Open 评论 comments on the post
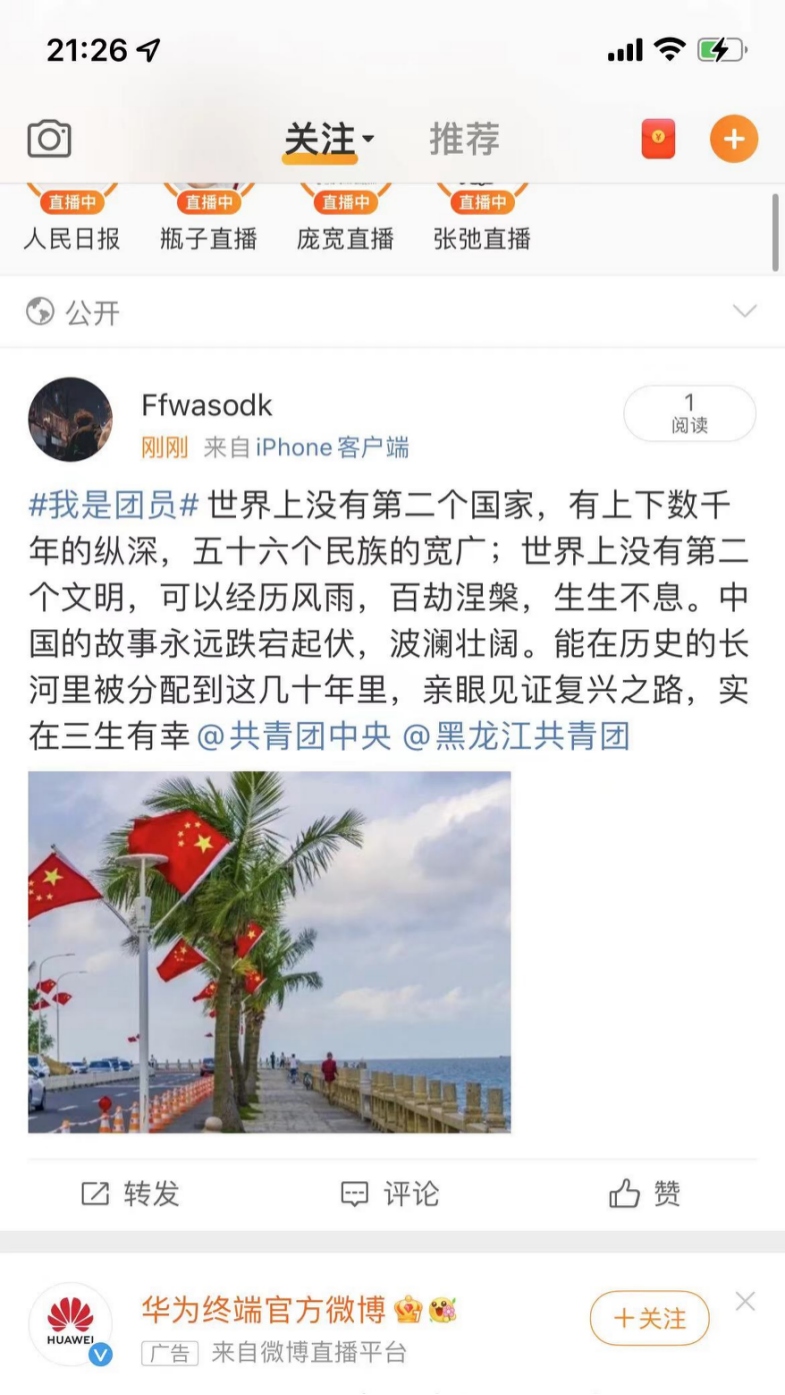The width and height of the screenshot is (785, 1395). (390, 1193)
